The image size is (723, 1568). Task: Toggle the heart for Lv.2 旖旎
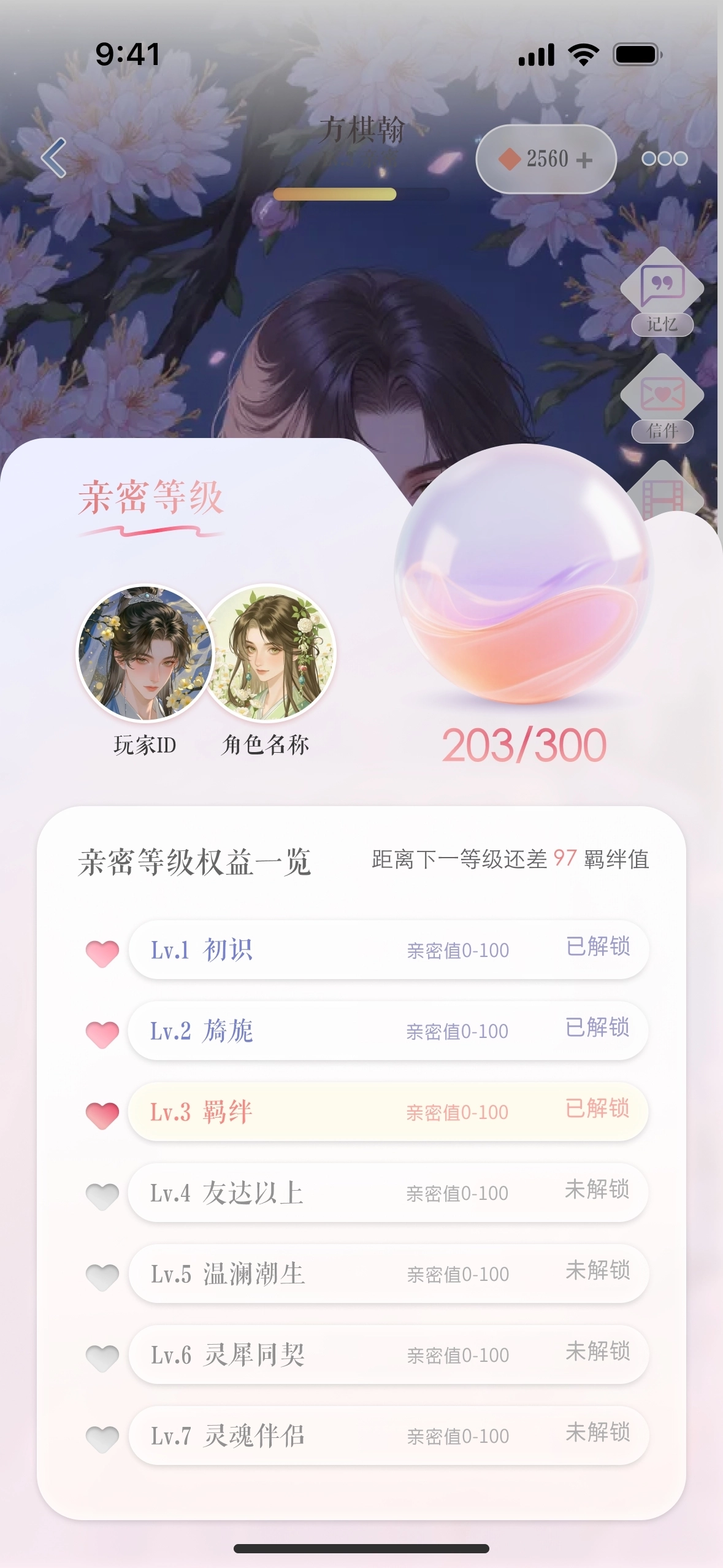click(x=102, y=1031)
